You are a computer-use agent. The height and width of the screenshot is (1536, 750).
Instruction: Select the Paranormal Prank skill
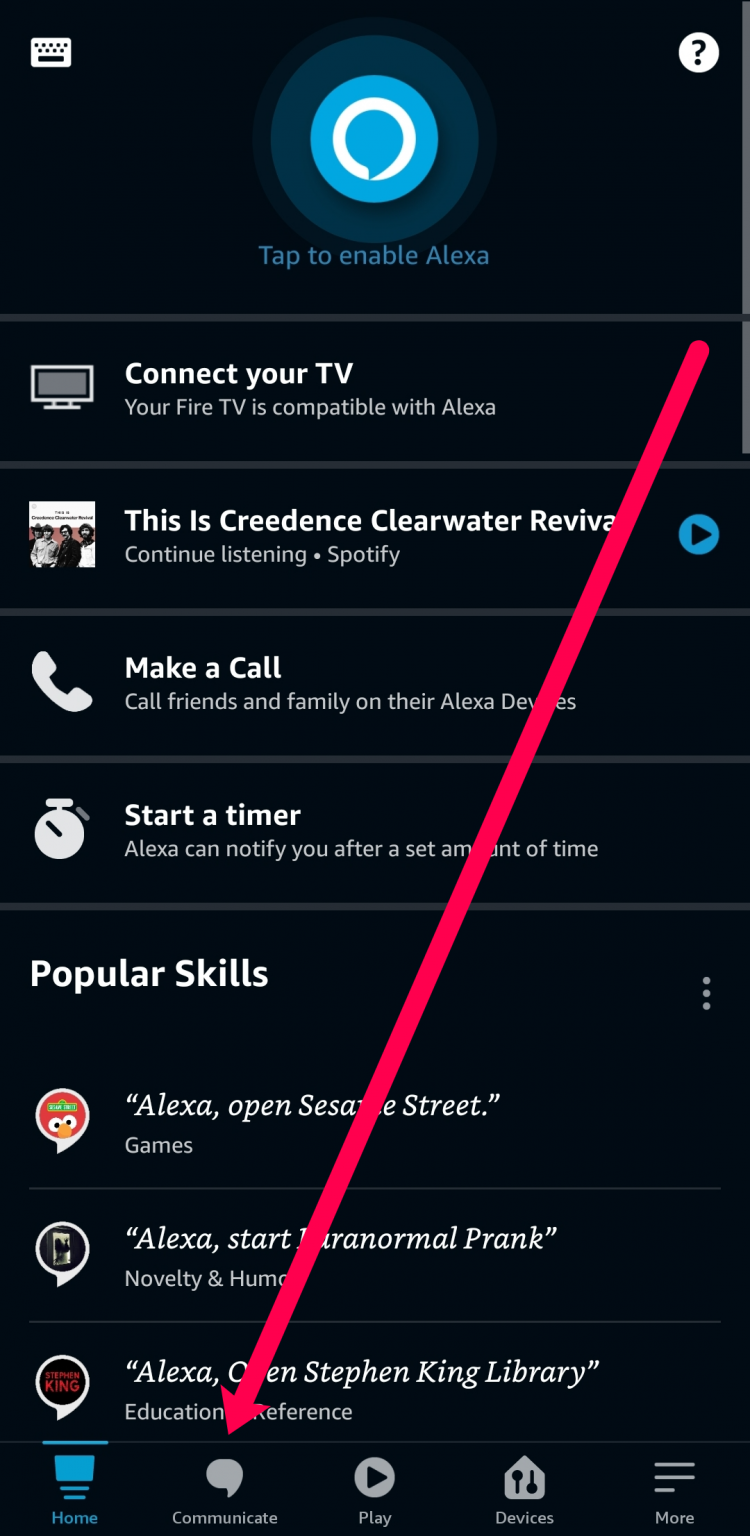340,1255
